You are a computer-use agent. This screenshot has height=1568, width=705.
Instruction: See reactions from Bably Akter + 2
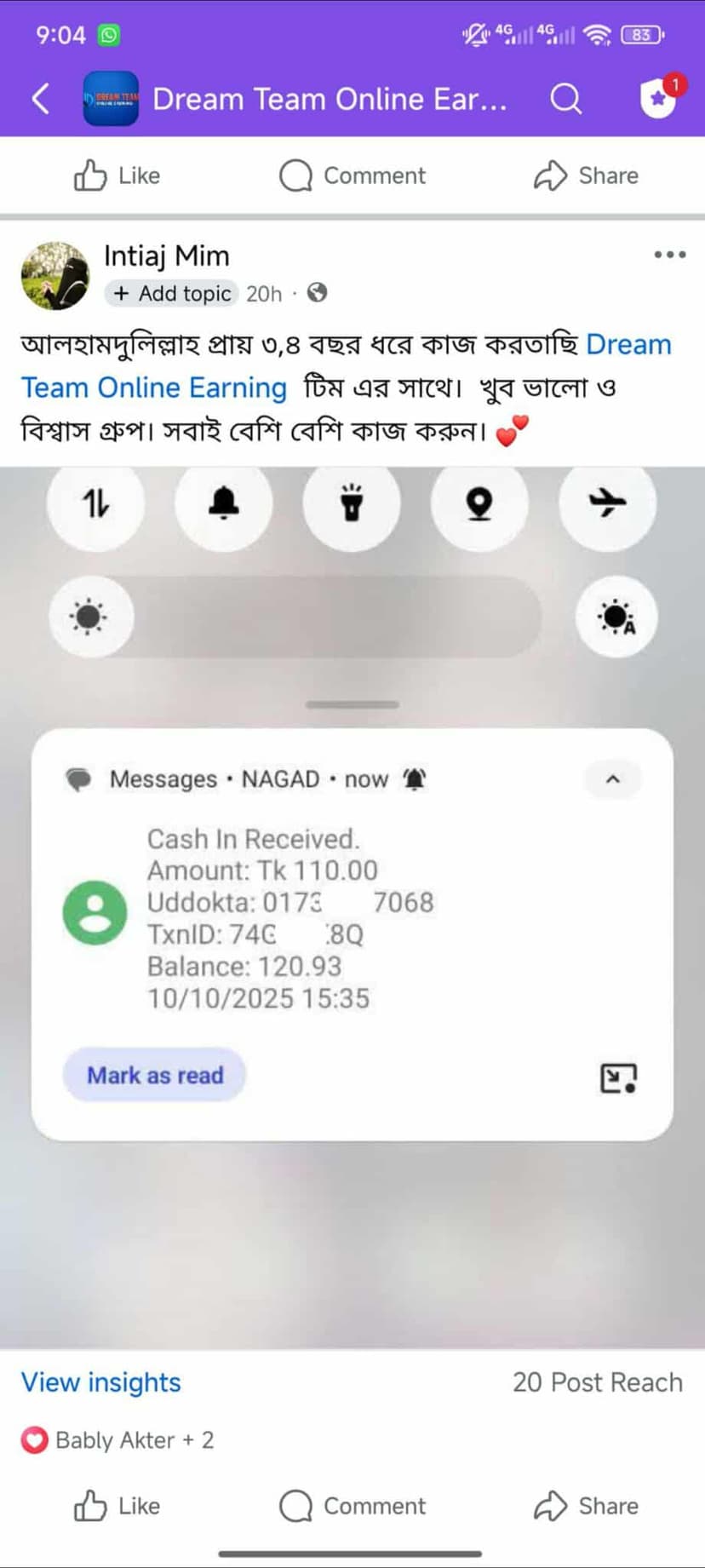[117, 1440]
